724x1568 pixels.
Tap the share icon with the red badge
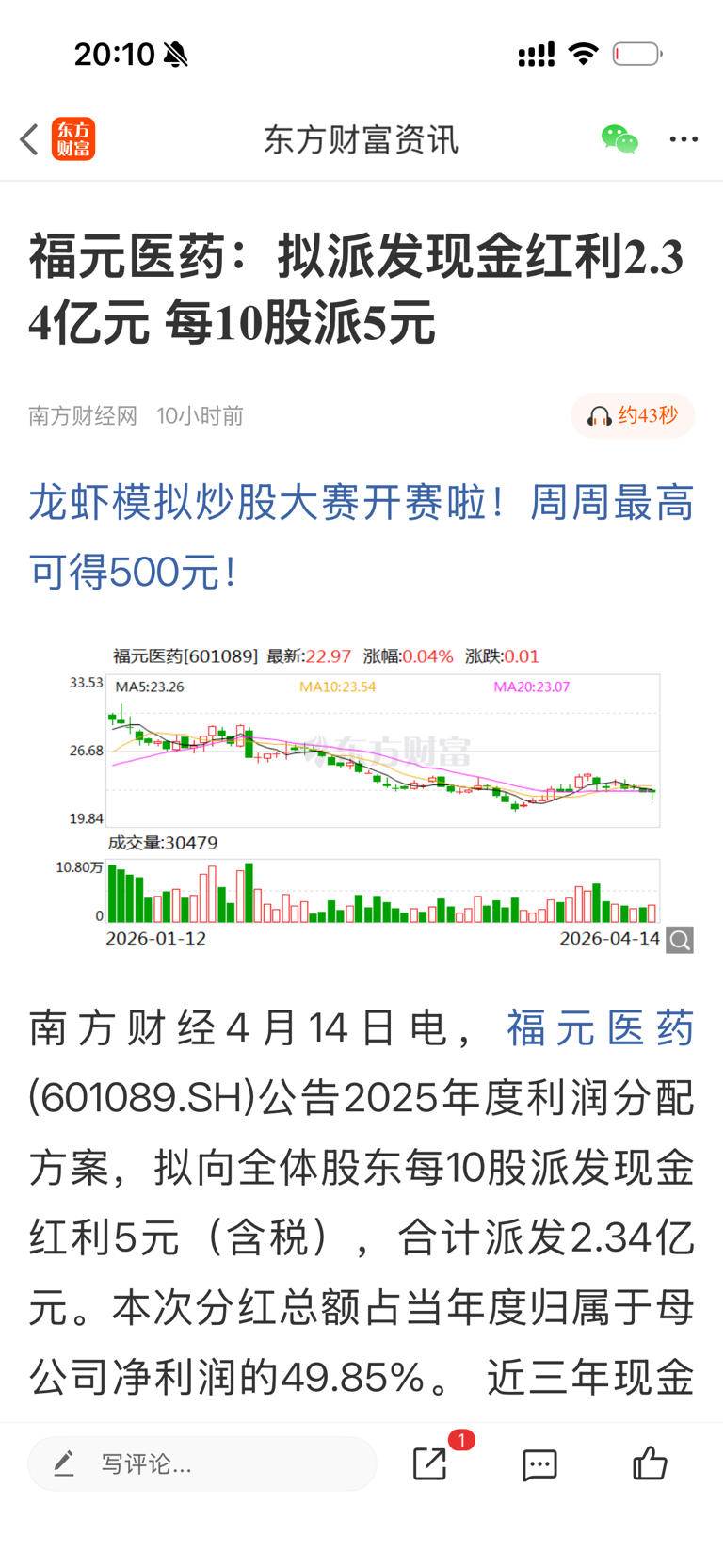[x=431, y=1463]
